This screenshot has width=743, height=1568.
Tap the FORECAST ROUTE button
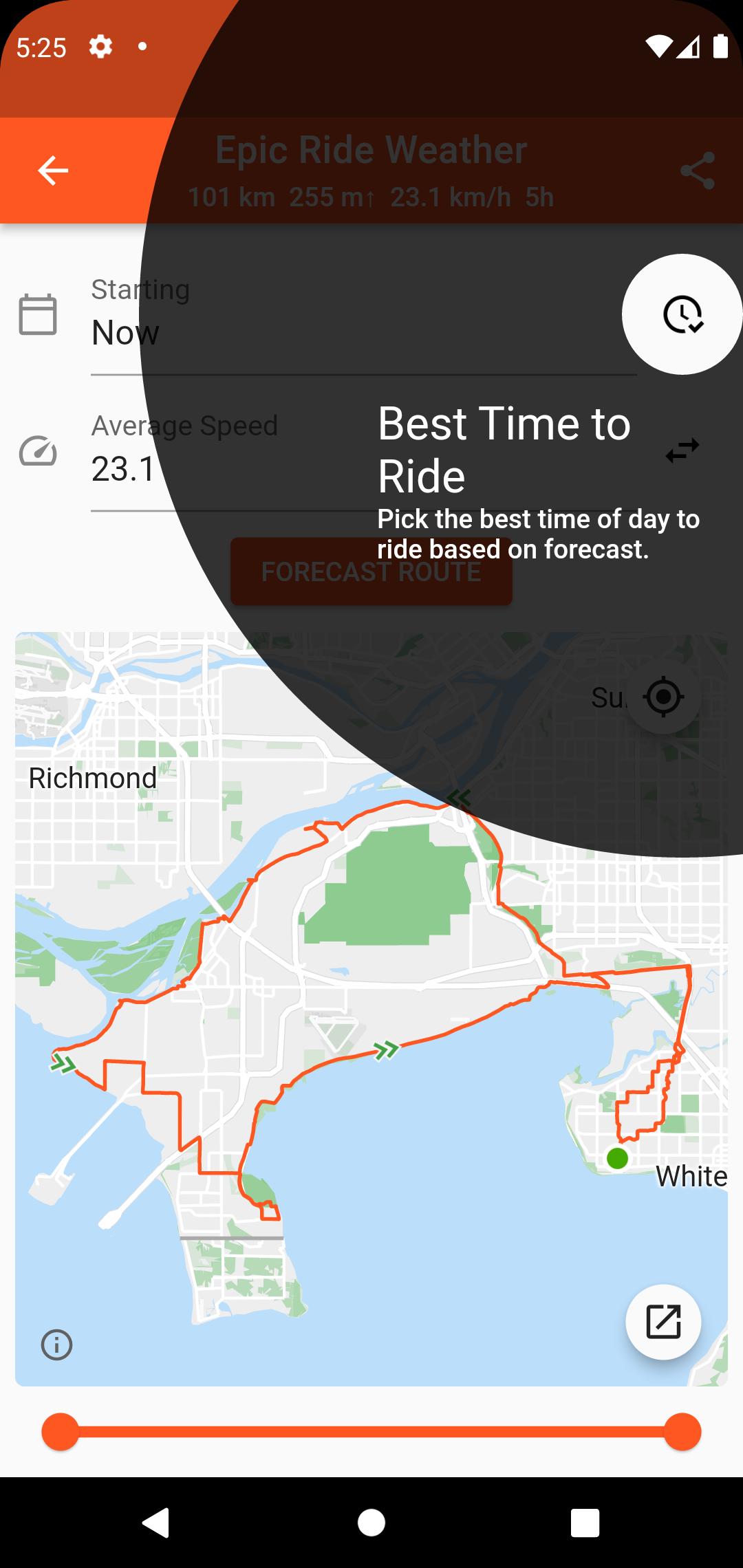tap(371, 571)
